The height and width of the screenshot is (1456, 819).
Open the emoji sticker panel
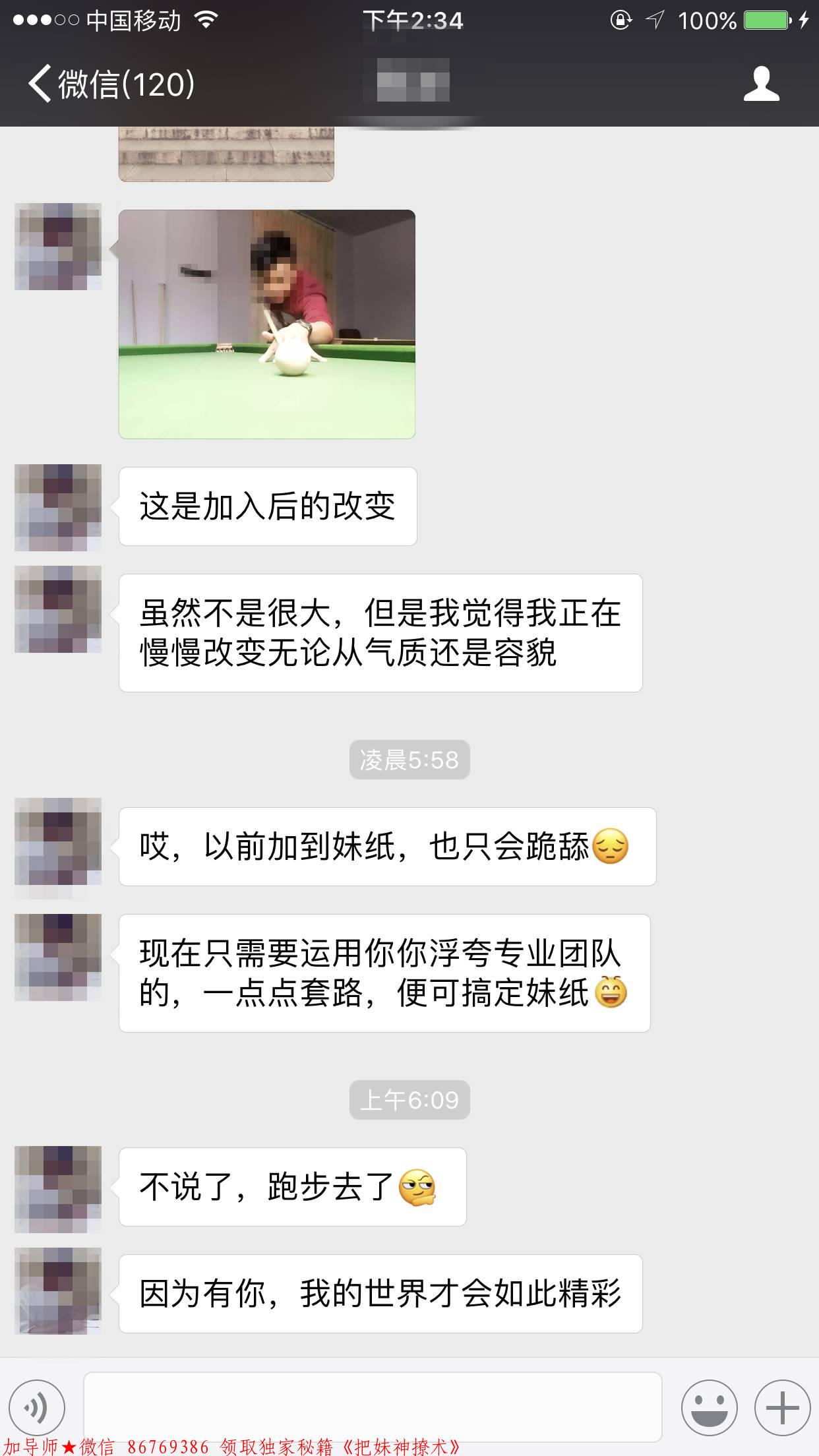click(709, 1407)
